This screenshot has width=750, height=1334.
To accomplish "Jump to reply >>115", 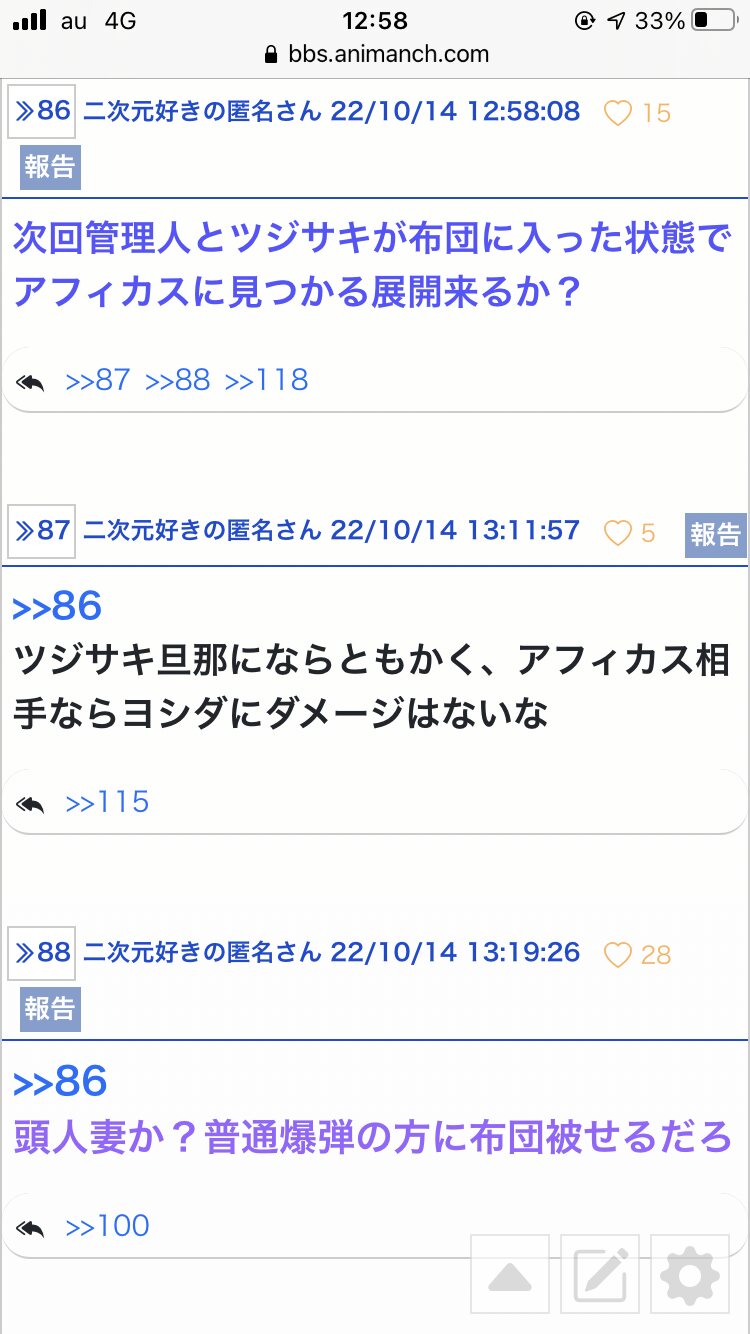I will point(107,802).
